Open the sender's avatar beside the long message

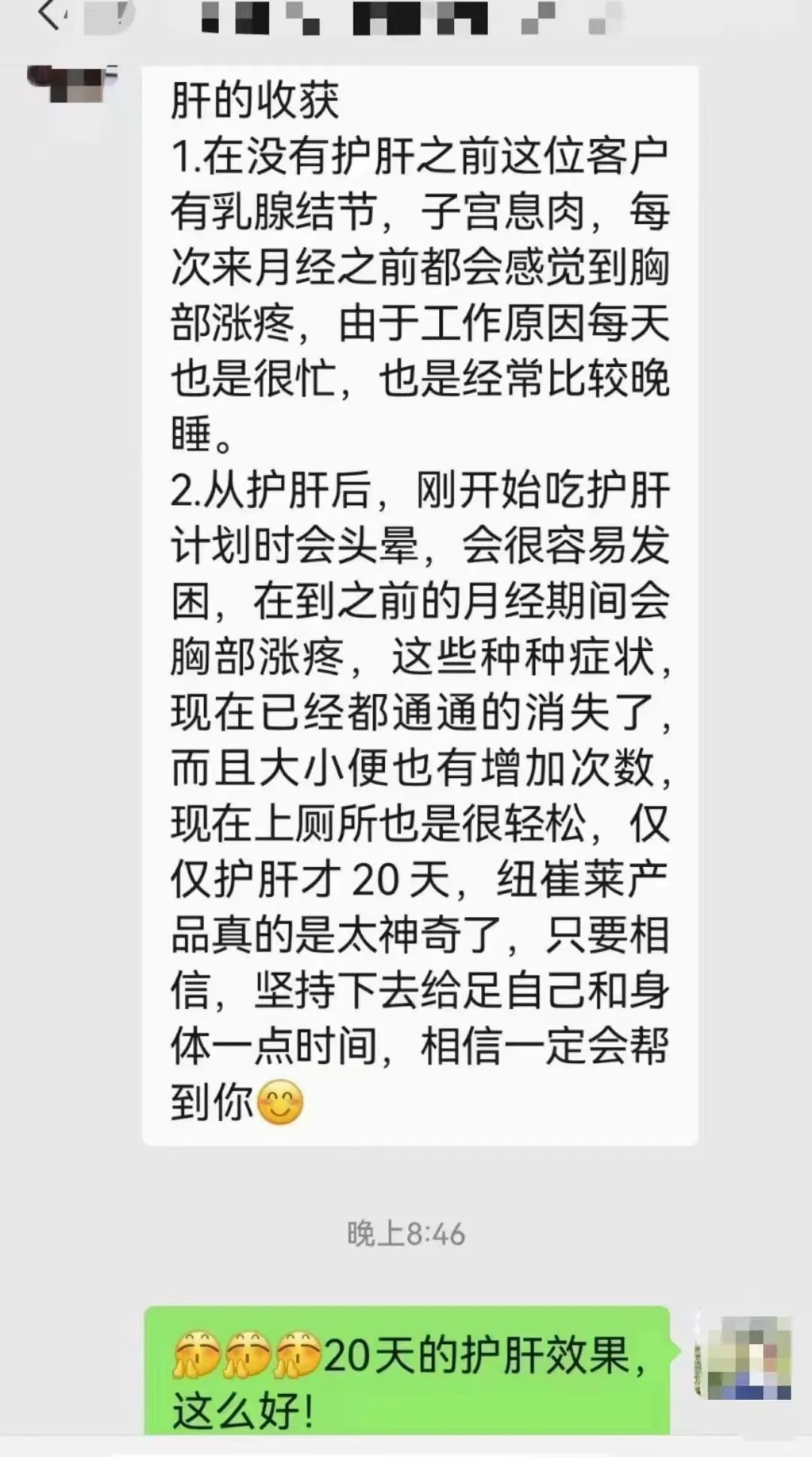pyautogui.click(x=73, y=83)
